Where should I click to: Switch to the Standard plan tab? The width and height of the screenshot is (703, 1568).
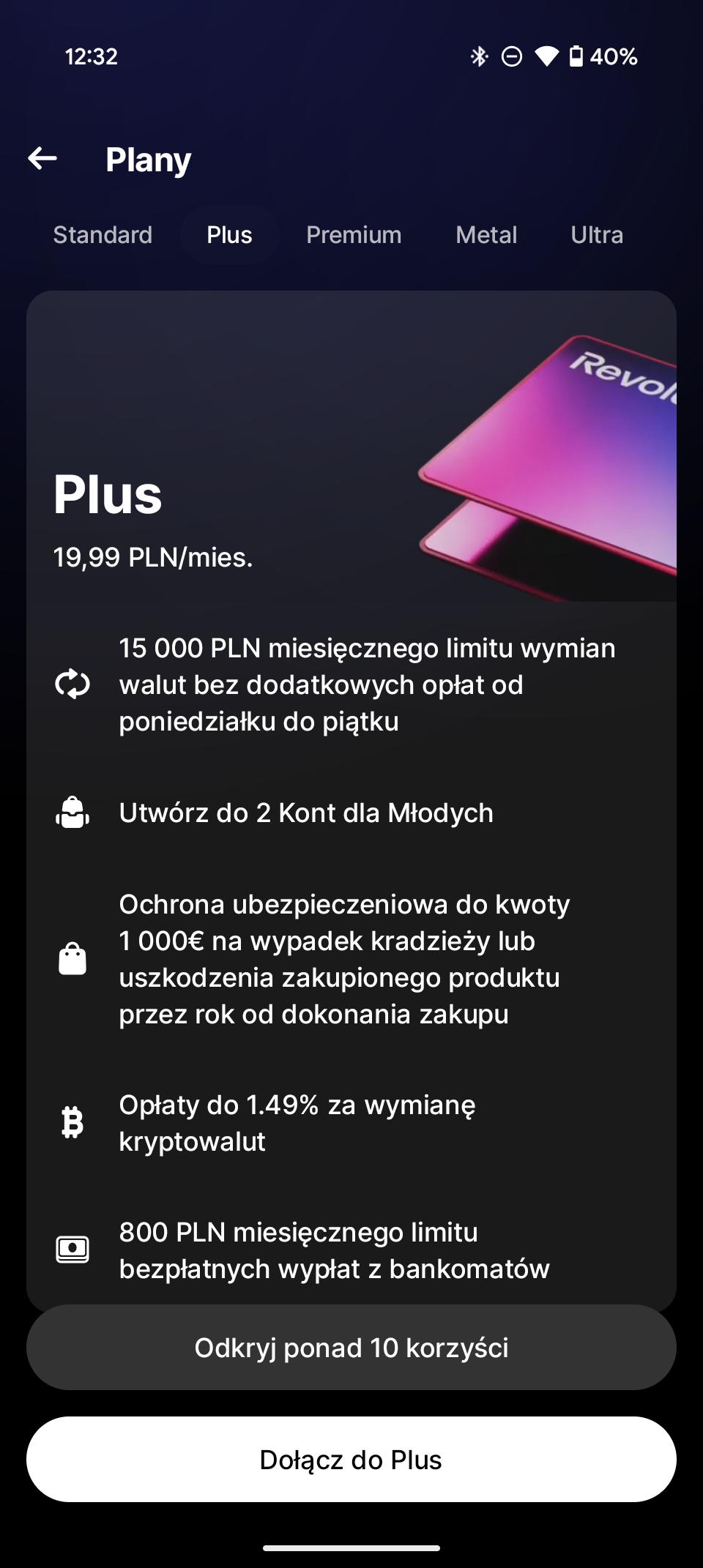pos(103,235)
